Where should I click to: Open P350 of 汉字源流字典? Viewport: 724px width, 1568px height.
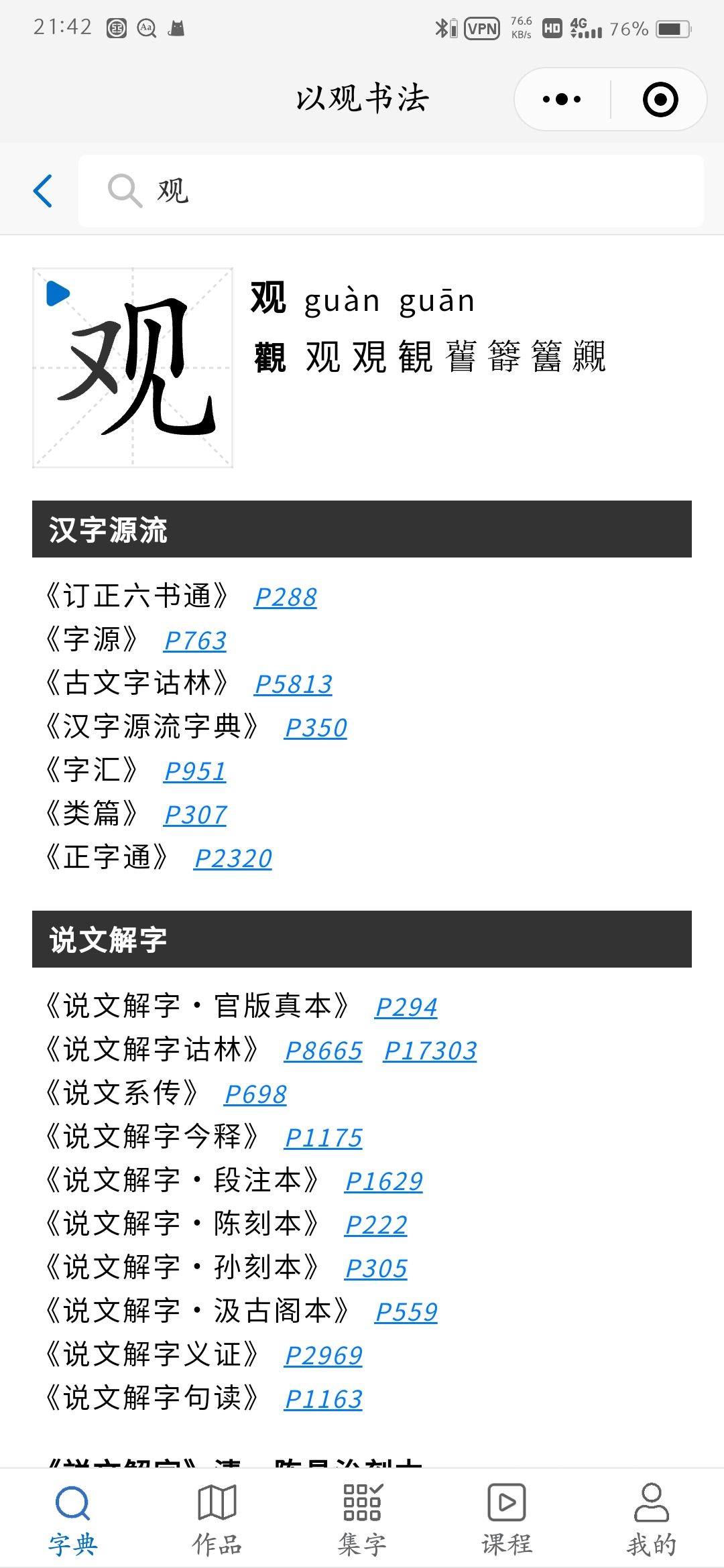(x=316, y=727)
